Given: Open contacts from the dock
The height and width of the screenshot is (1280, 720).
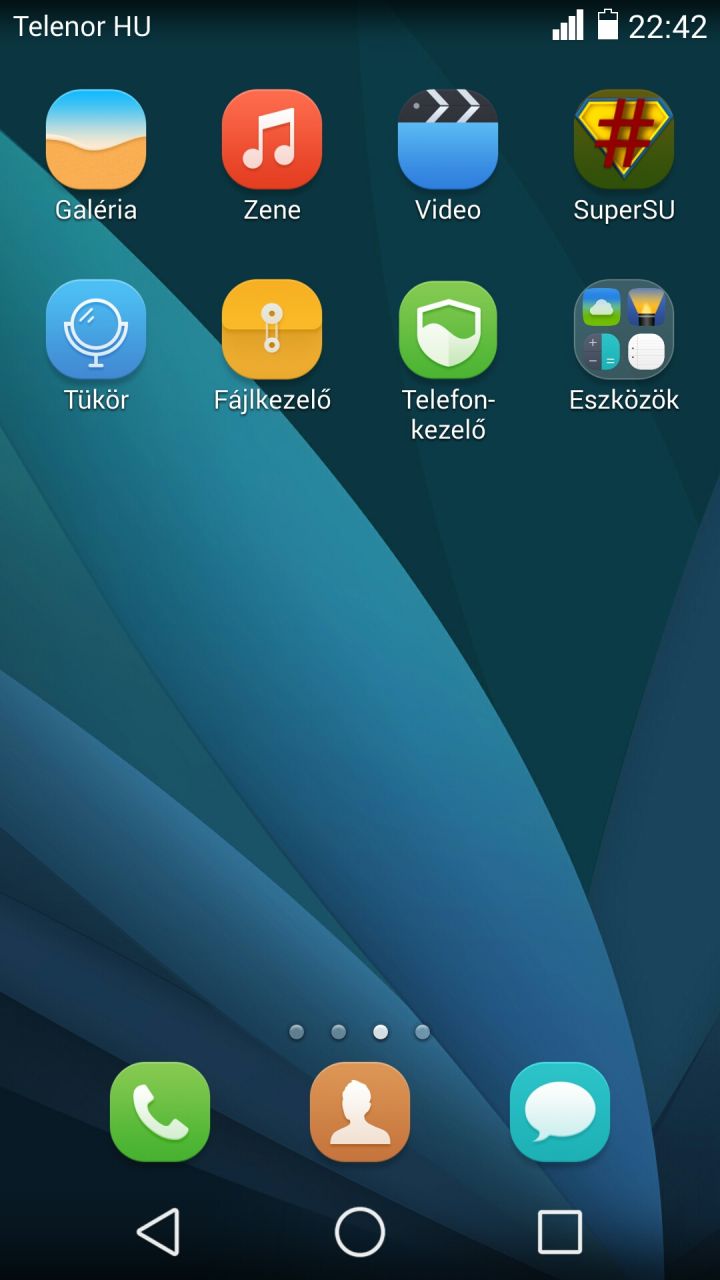Looking at the screenshot, I should [360, 1112].
